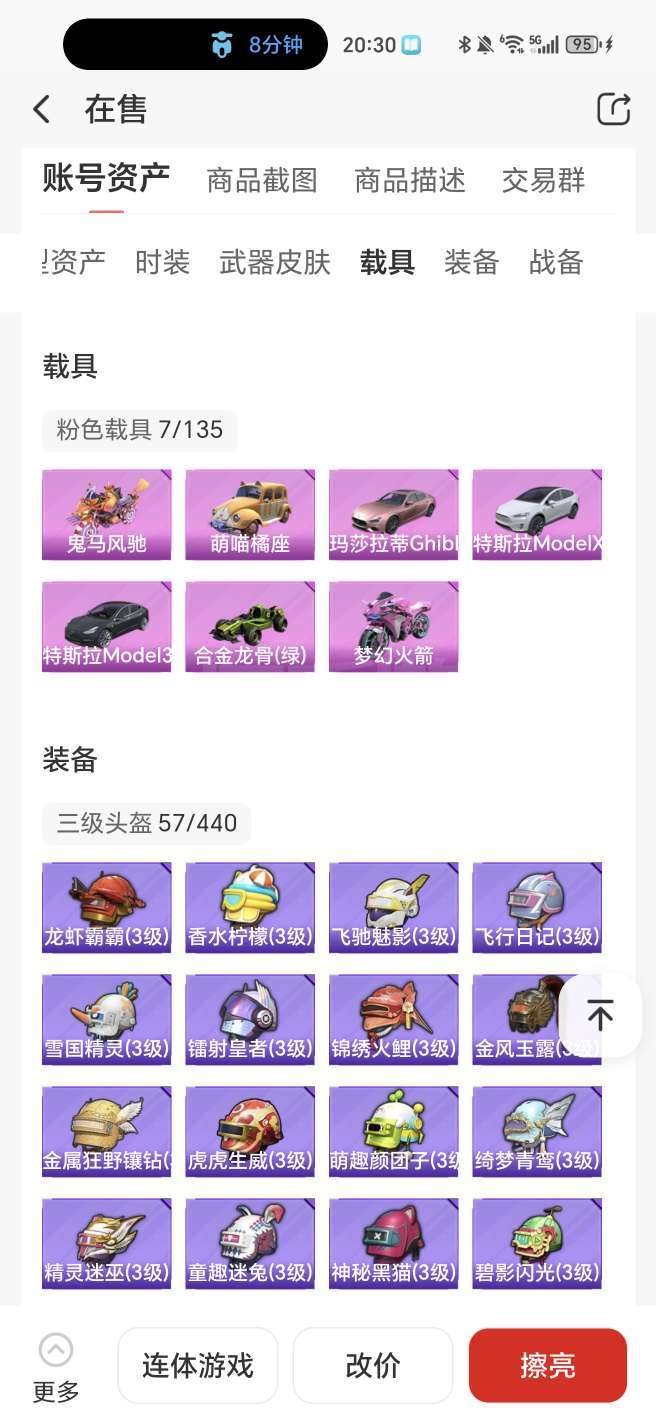Jump to the 时装 section
656x1424 pixels.
point(162,263)
